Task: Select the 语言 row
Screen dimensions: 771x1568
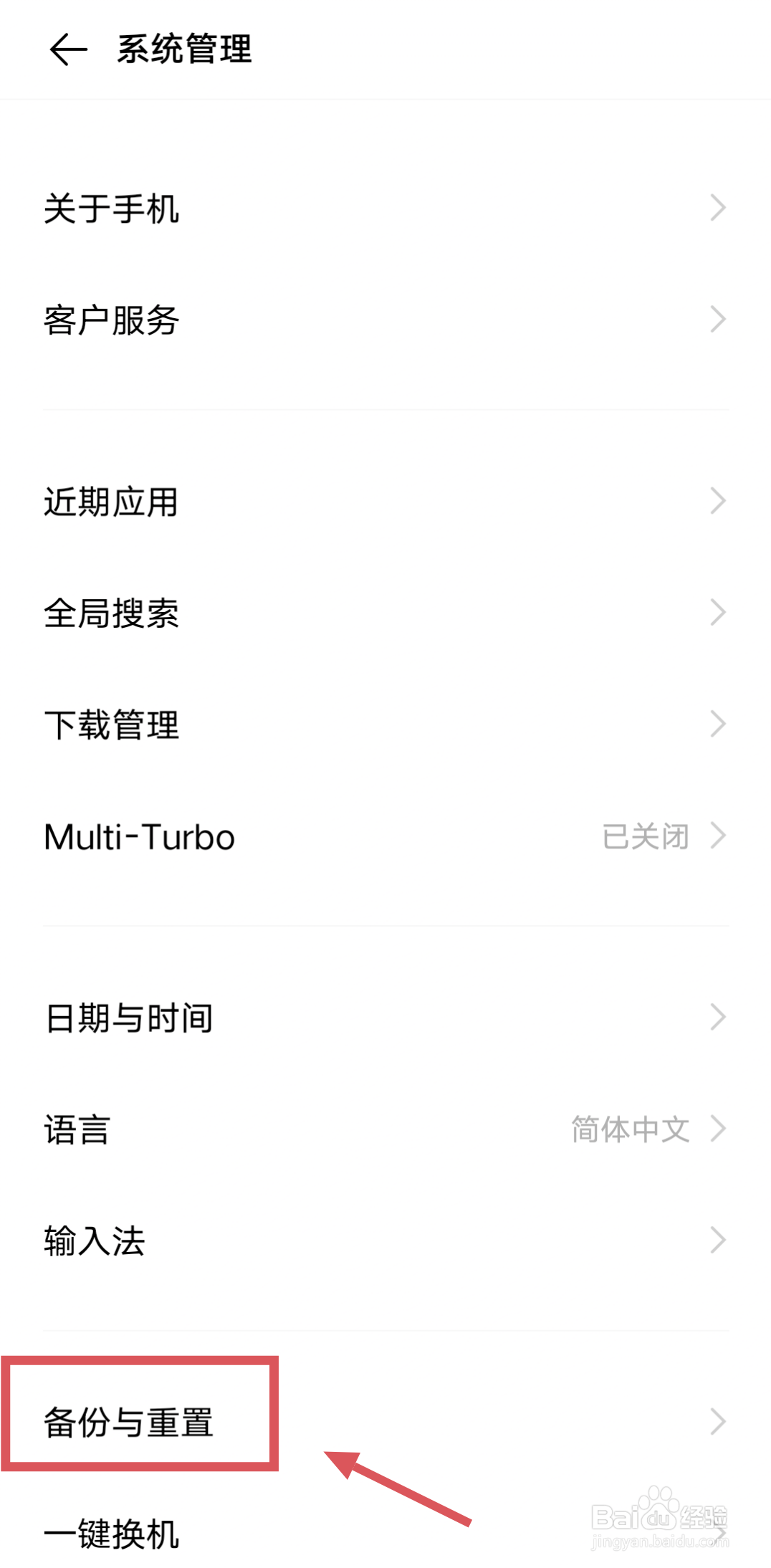Action: click(x=385, y=1129)
